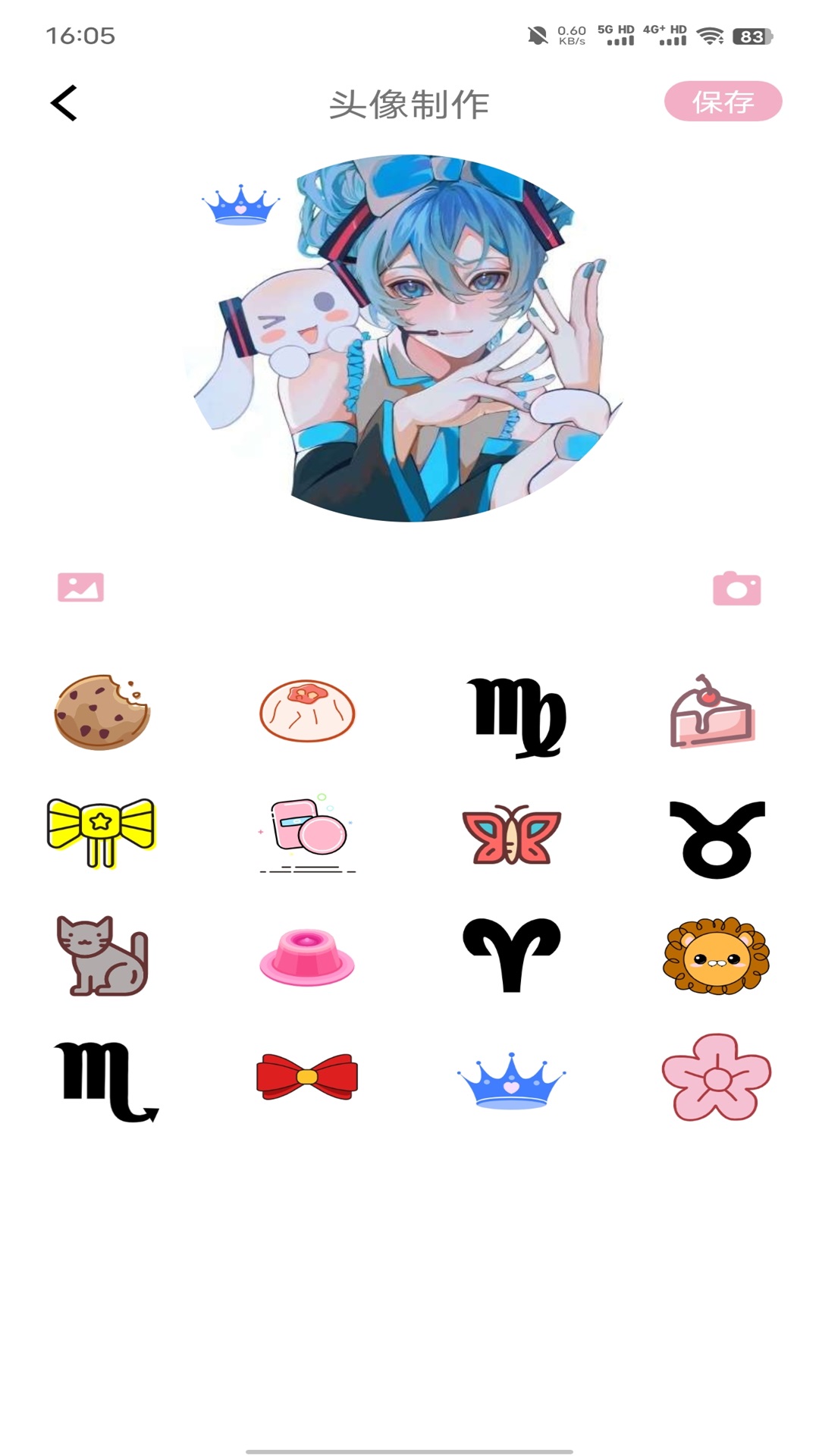Add the Virgo zodiac symbol sticker
Screen dimensions: 819x1456
pyautogui.click(x=516, y=717)
